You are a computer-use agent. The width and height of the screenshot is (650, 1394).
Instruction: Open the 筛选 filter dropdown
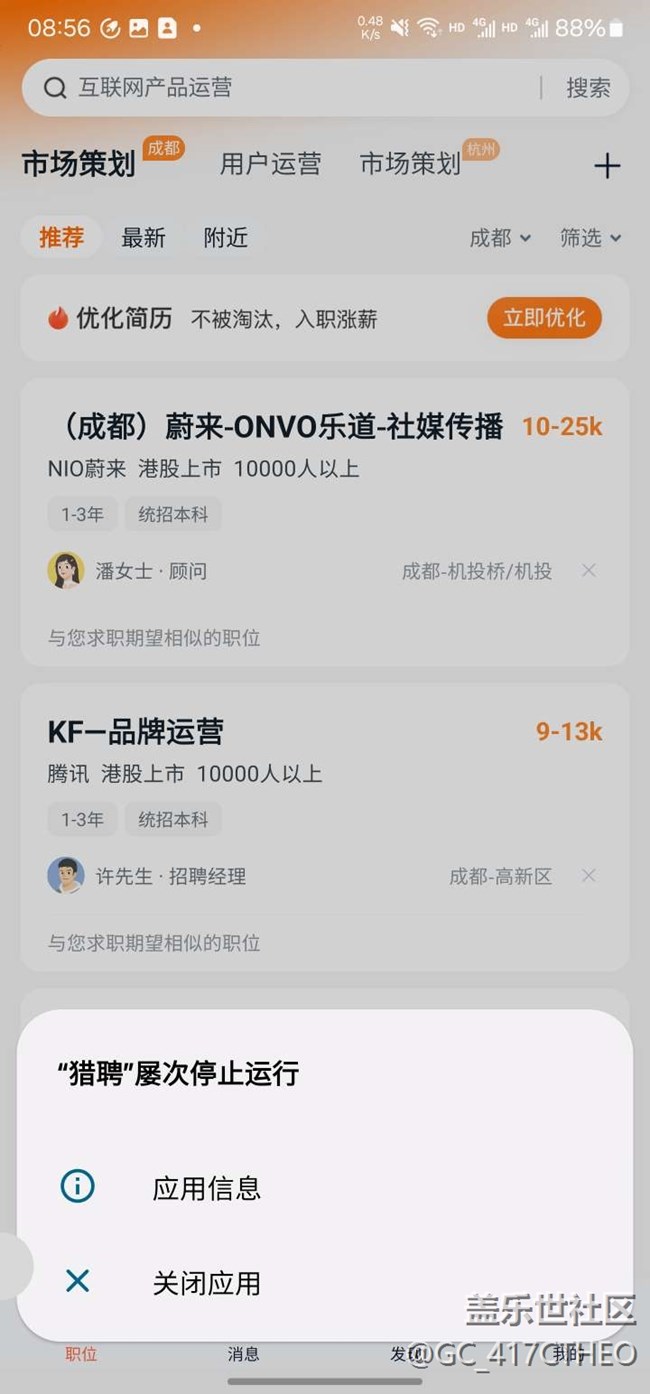590,238
